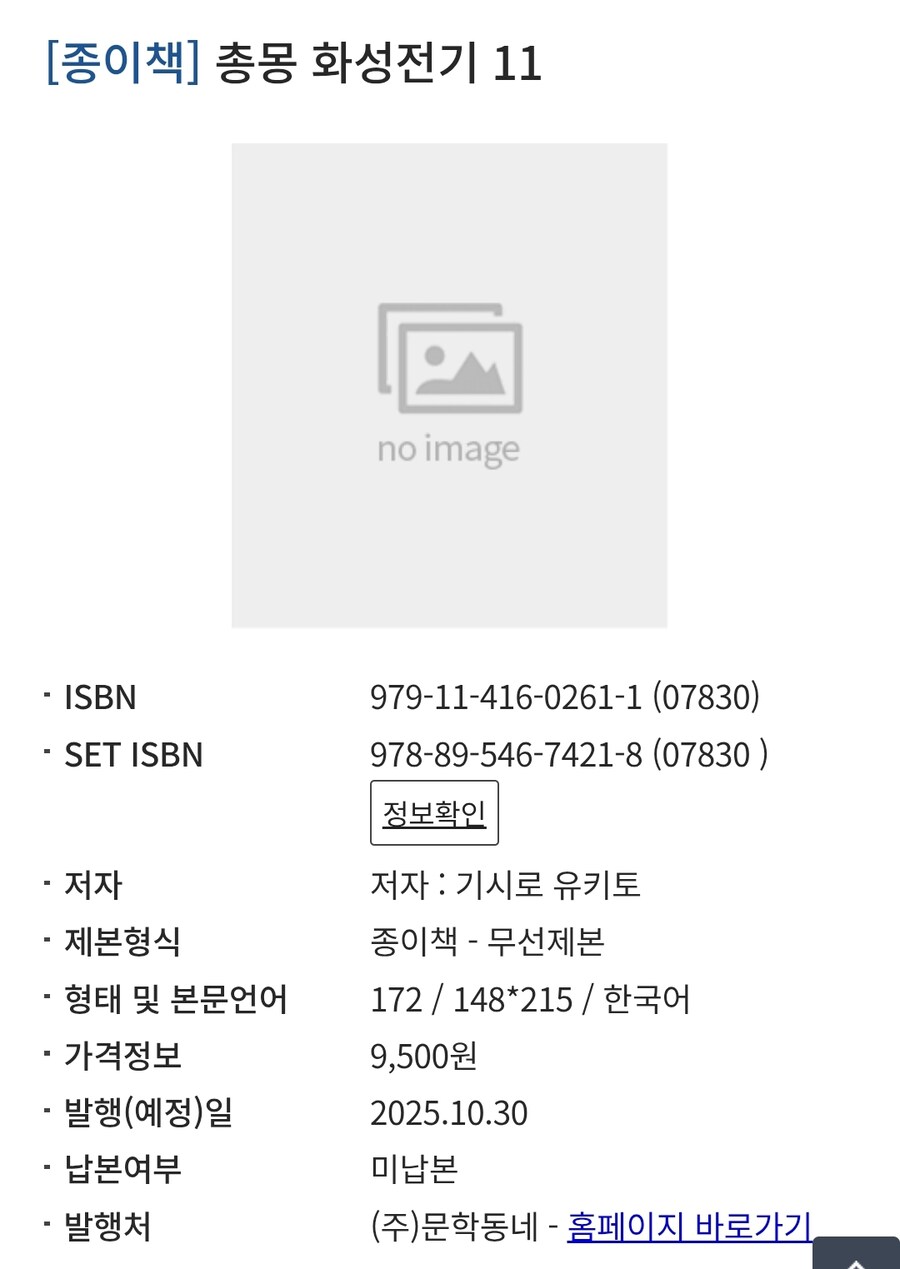Tap the 정보확인 button

tap(434, 813)
